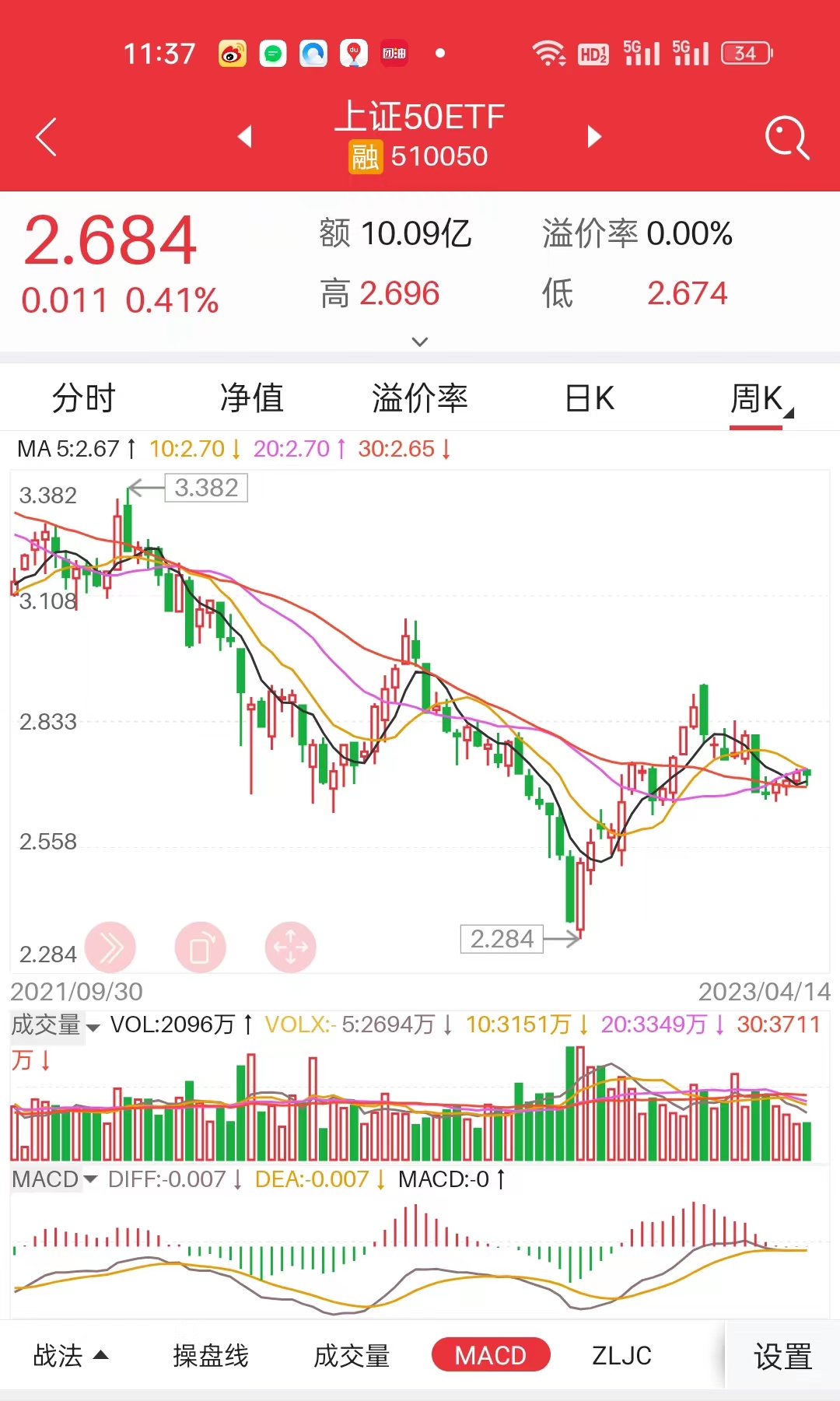Tap the fullscreen pan icon on the chart
This screenshot has height=1401, width=840.
(291, 947)
